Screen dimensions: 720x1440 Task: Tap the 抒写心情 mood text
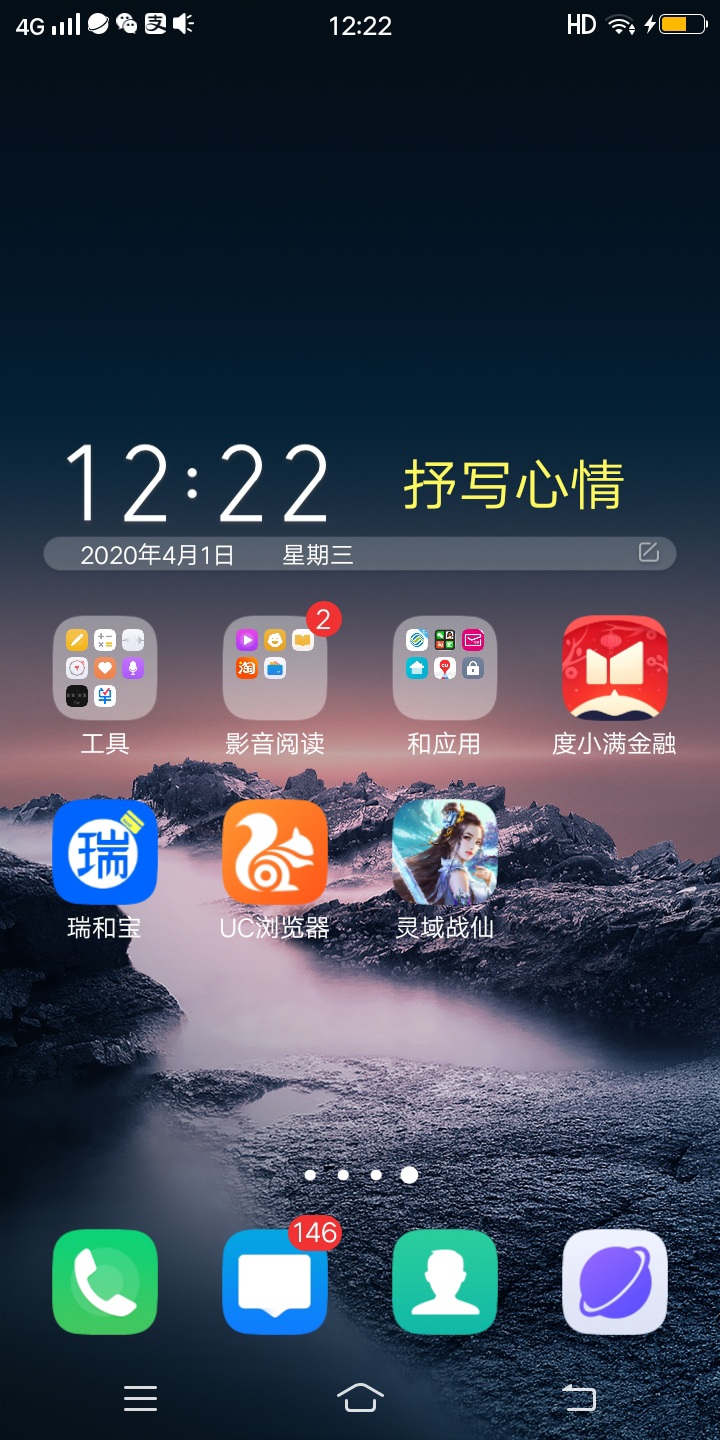pos(514,485)
